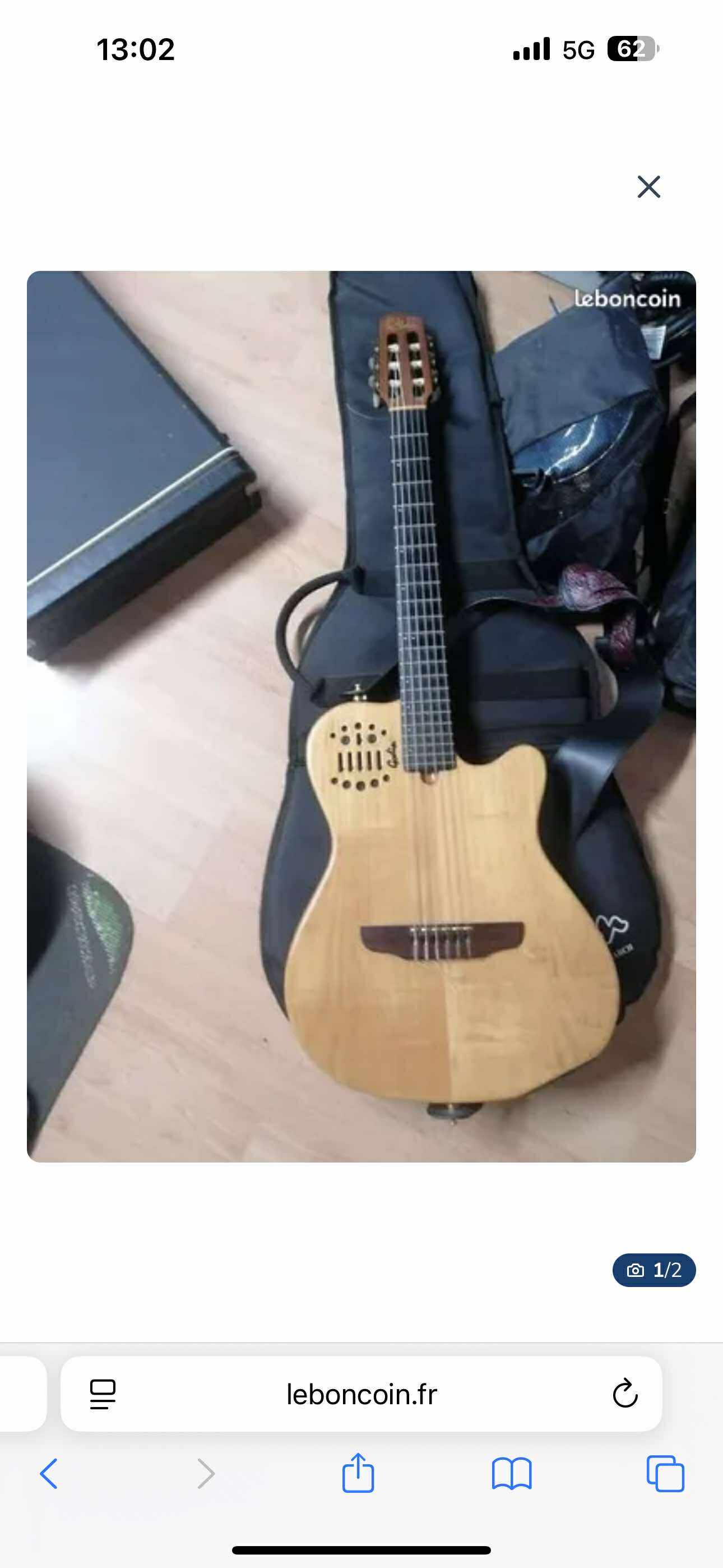This screenshot has height=1568, width=723.
Task: Show all open tabs
Action: tap(665, 1474)
